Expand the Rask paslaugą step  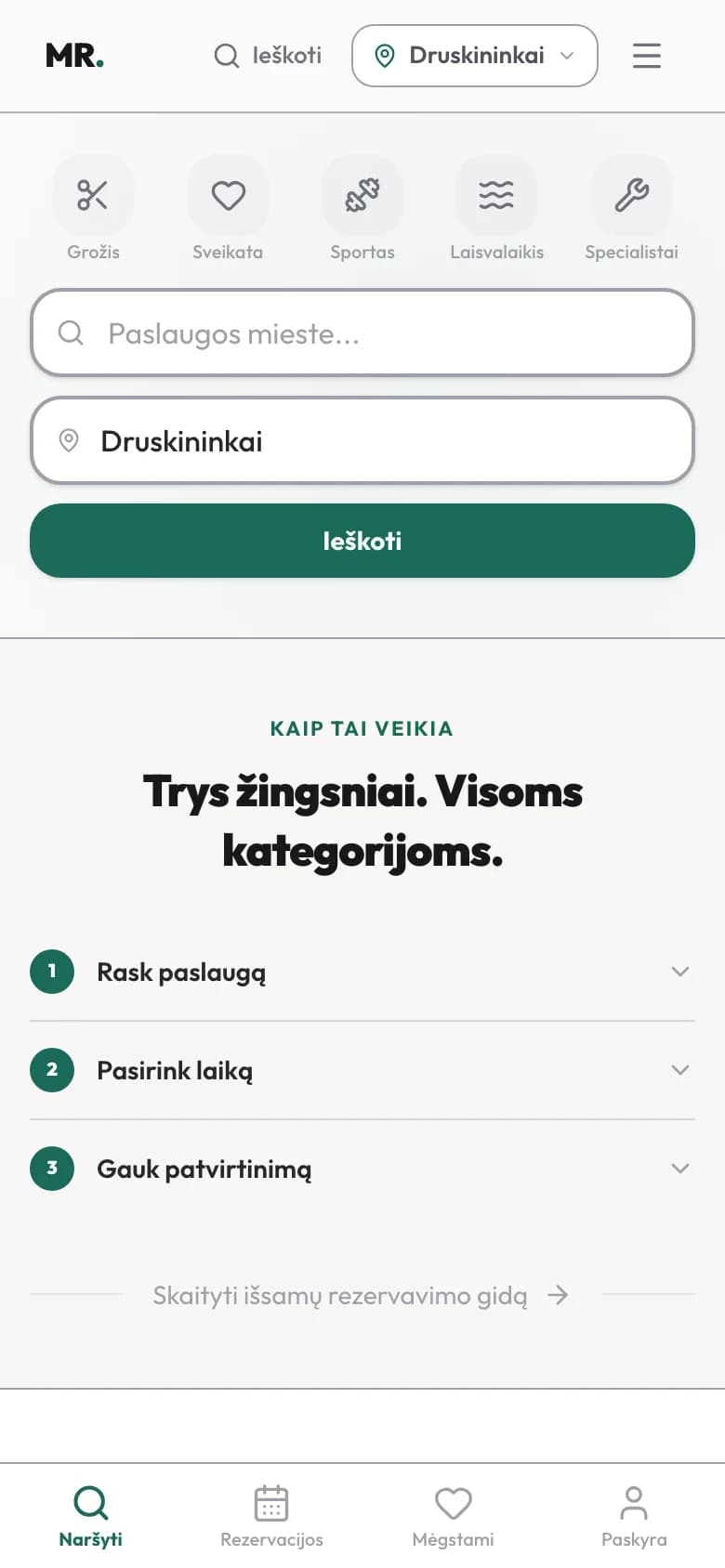pyautogui.click(x=362, y=972)
